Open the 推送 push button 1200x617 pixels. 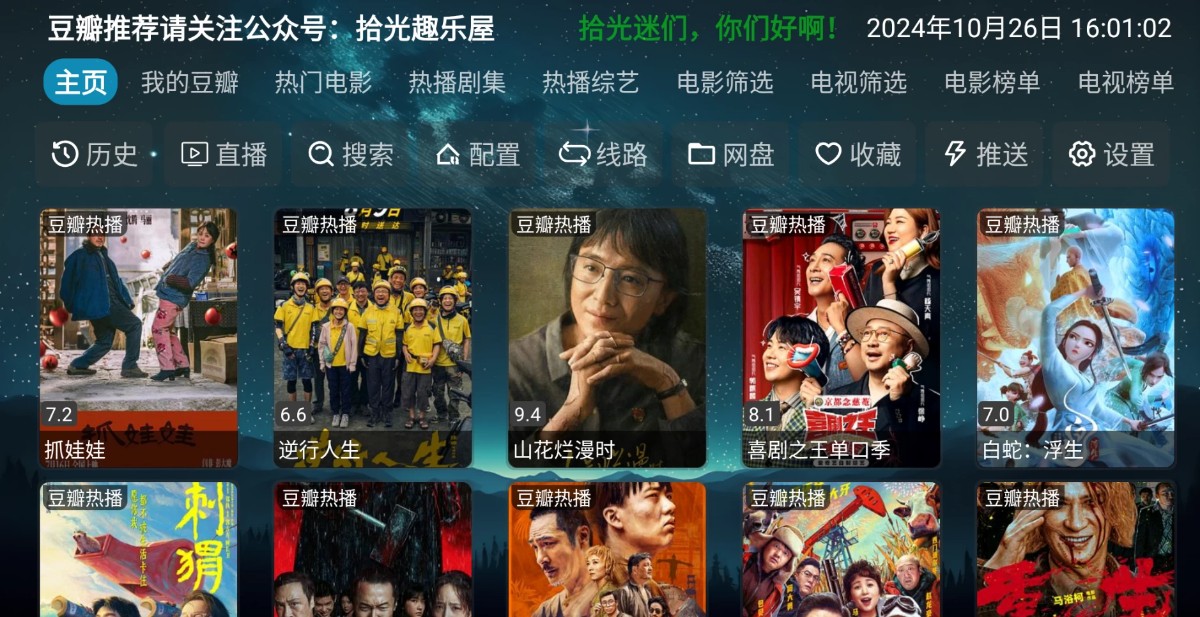point(985,154)
